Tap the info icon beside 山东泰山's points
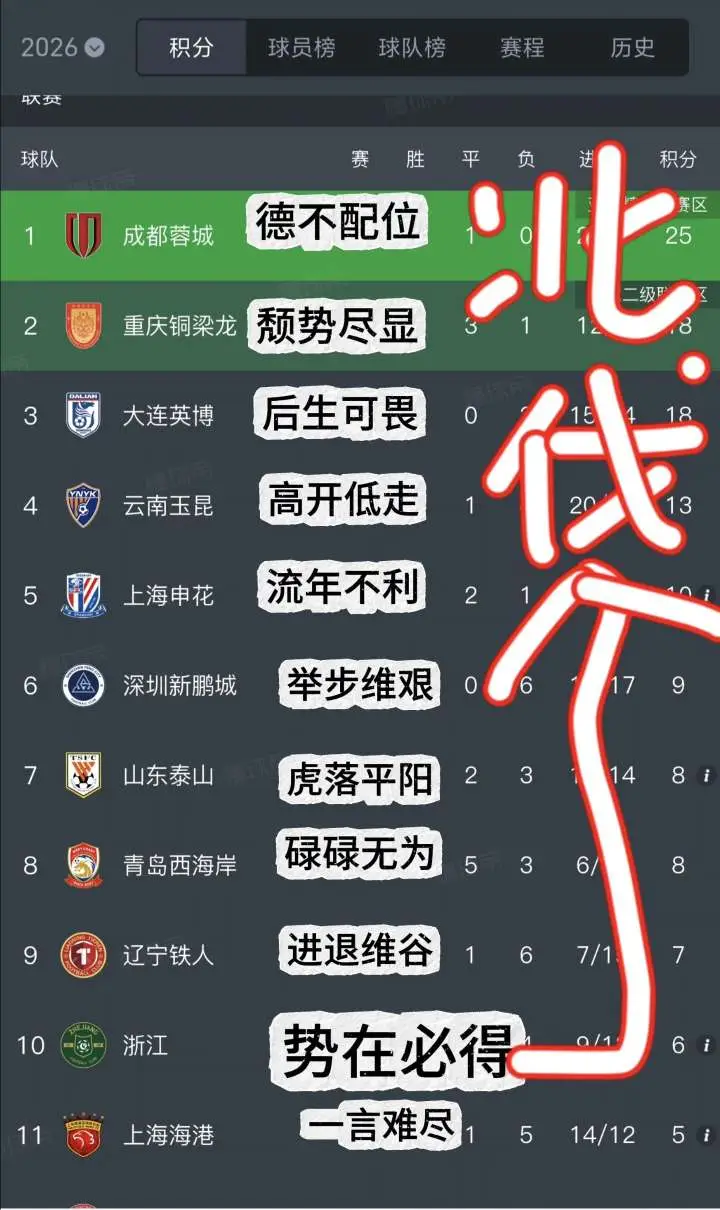Screen dimensions: 720x1210 click(707, 775)
